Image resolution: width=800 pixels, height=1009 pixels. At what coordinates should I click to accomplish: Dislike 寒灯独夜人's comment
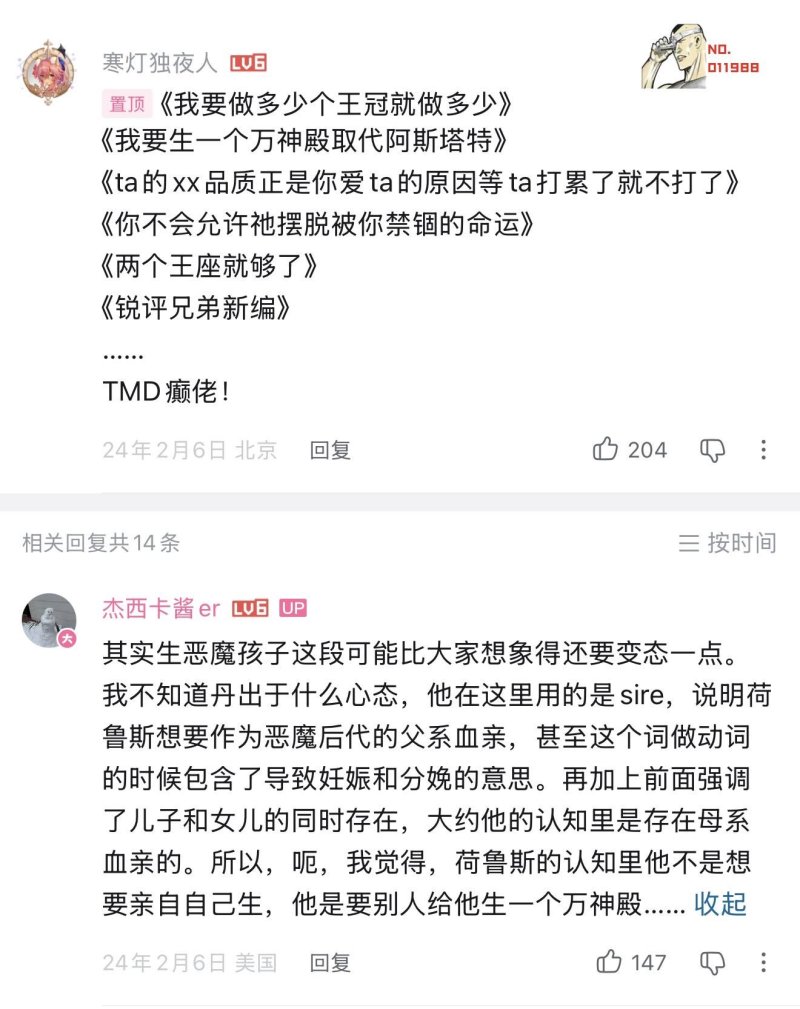[712, 450]
